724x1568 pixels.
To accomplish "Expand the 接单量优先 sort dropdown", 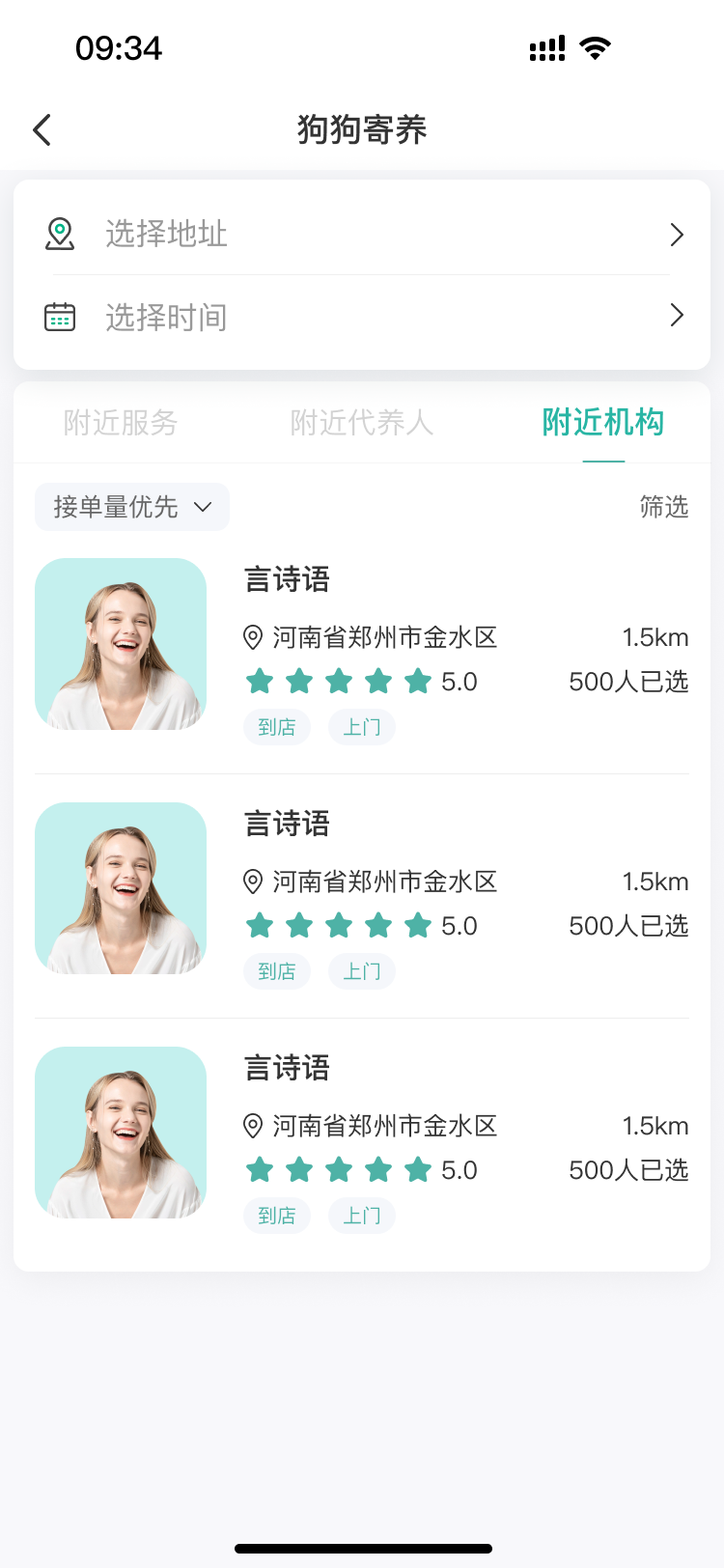I will coord(132,507).
